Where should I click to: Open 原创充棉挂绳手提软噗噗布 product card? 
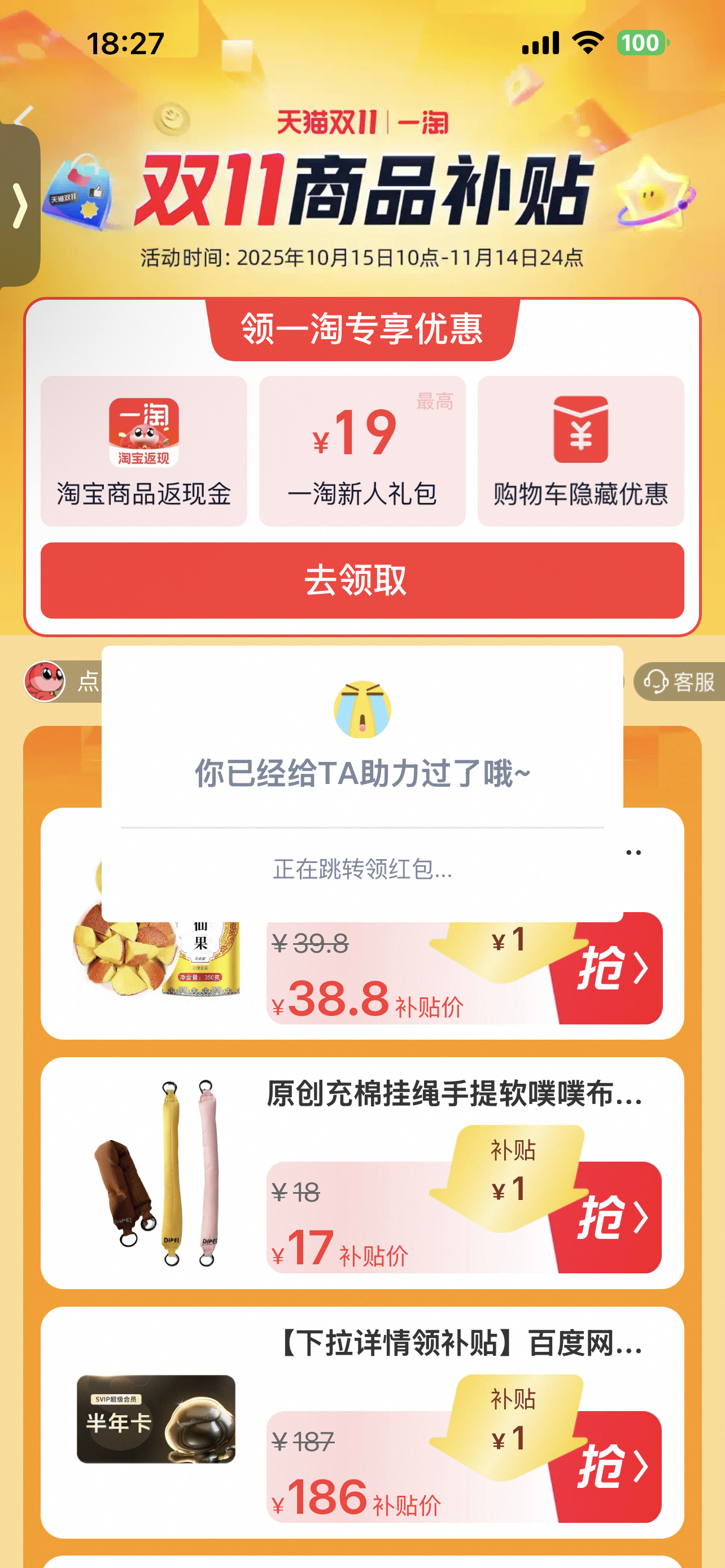click(x=453, y=1094)
